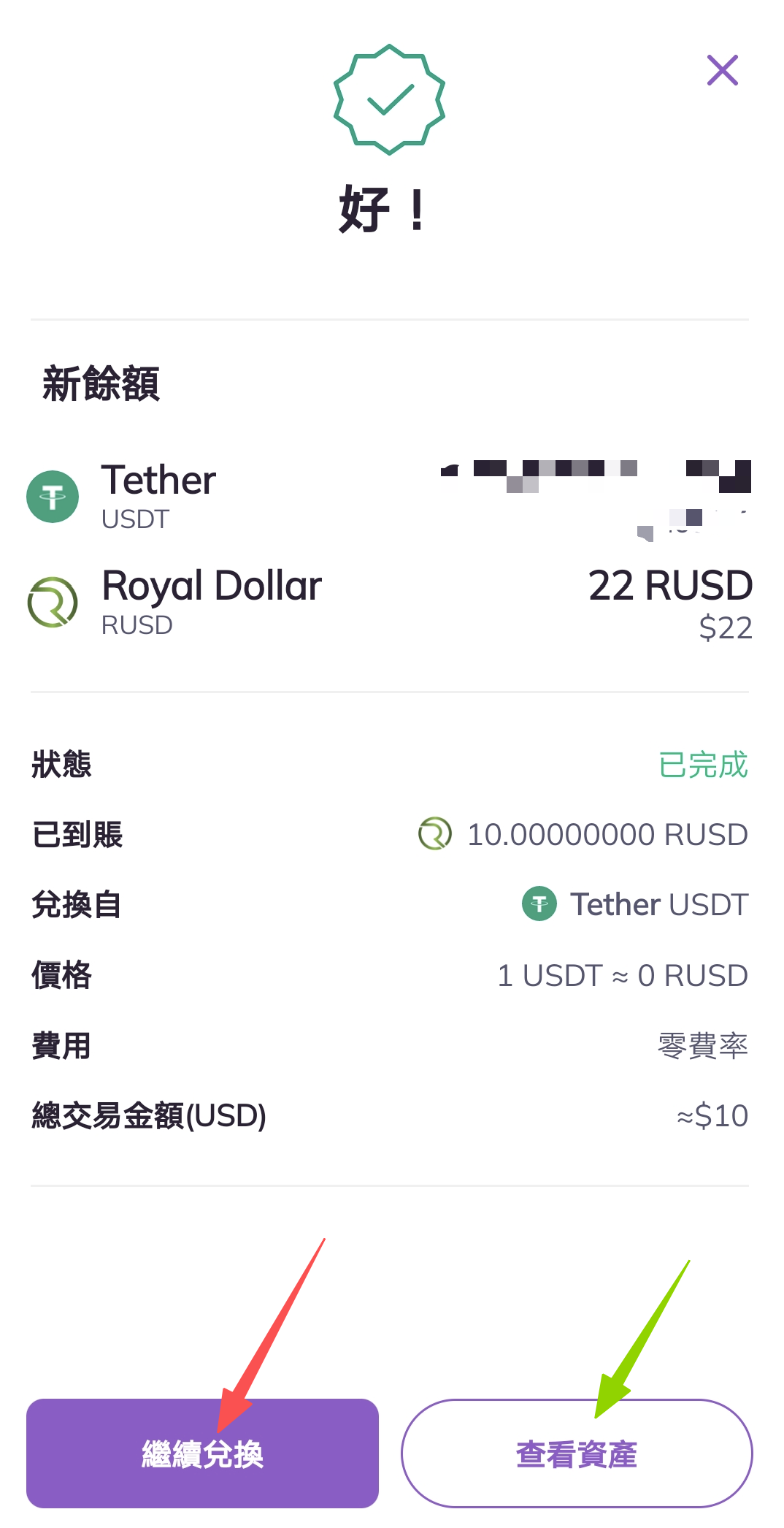The image size is (784, 1528).
Task: Close the exchange success dialog
Action: pos(723,70)
